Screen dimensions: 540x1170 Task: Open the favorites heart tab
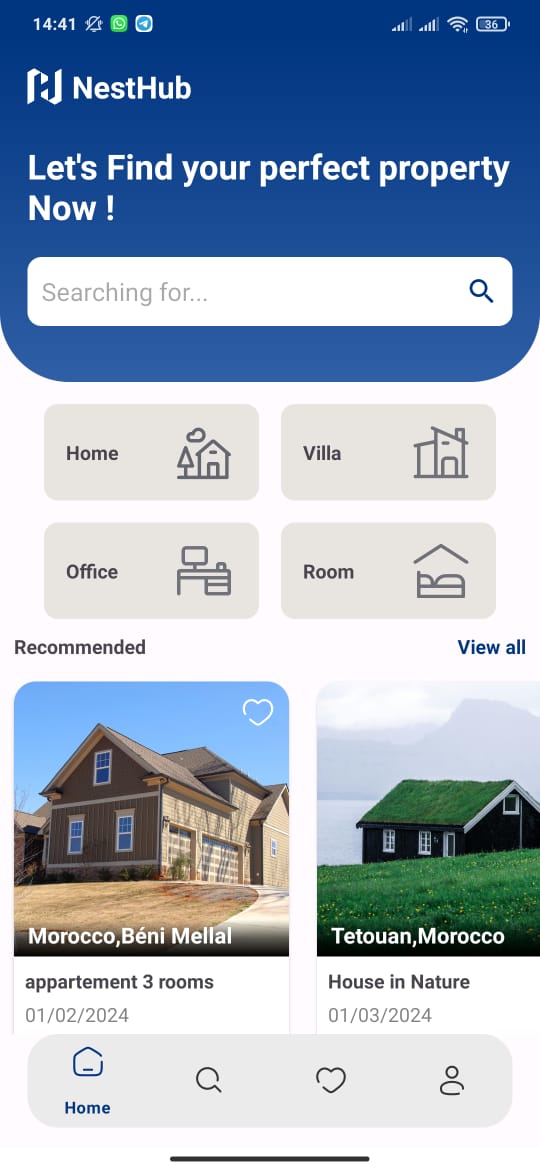point(330,1080)
